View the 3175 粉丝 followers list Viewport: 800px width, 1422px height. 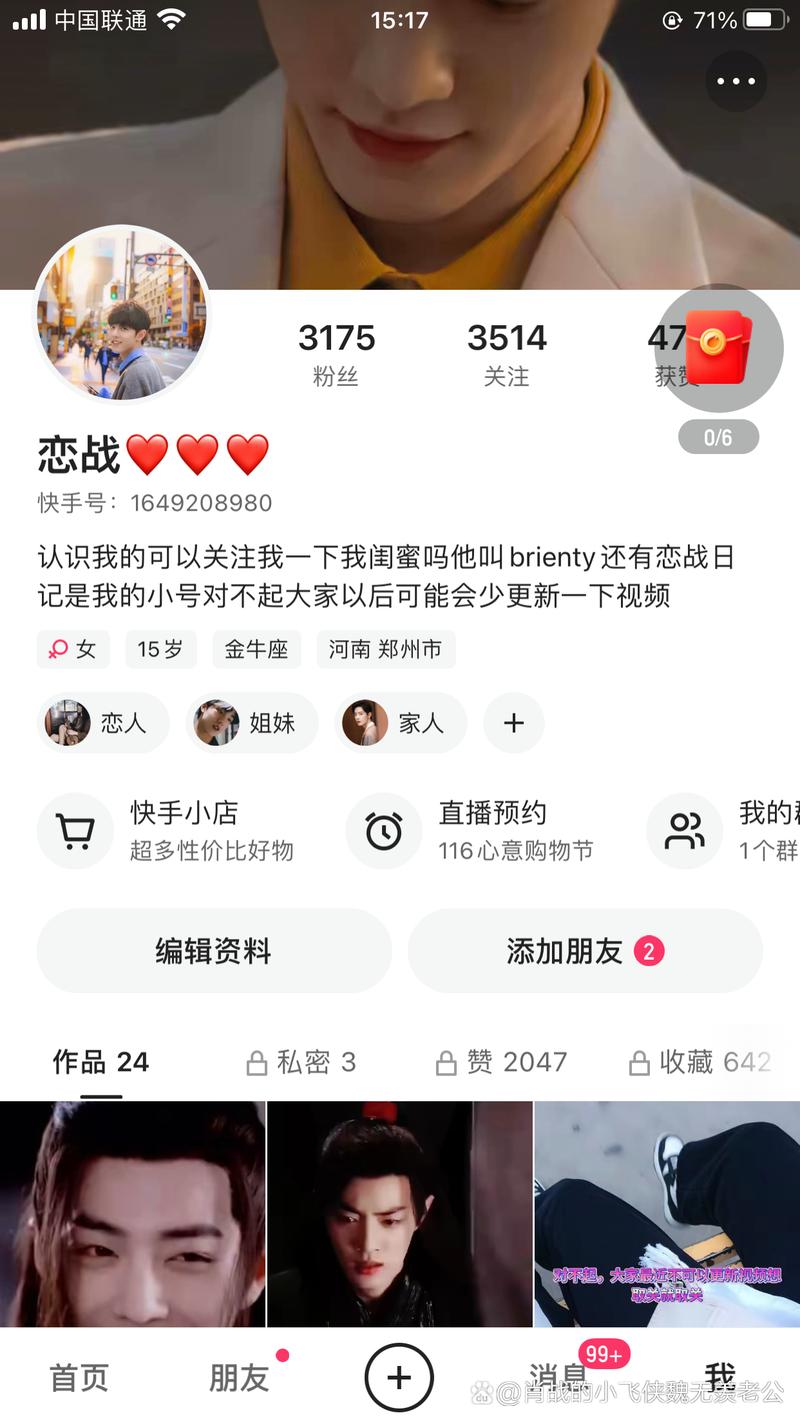336,354
